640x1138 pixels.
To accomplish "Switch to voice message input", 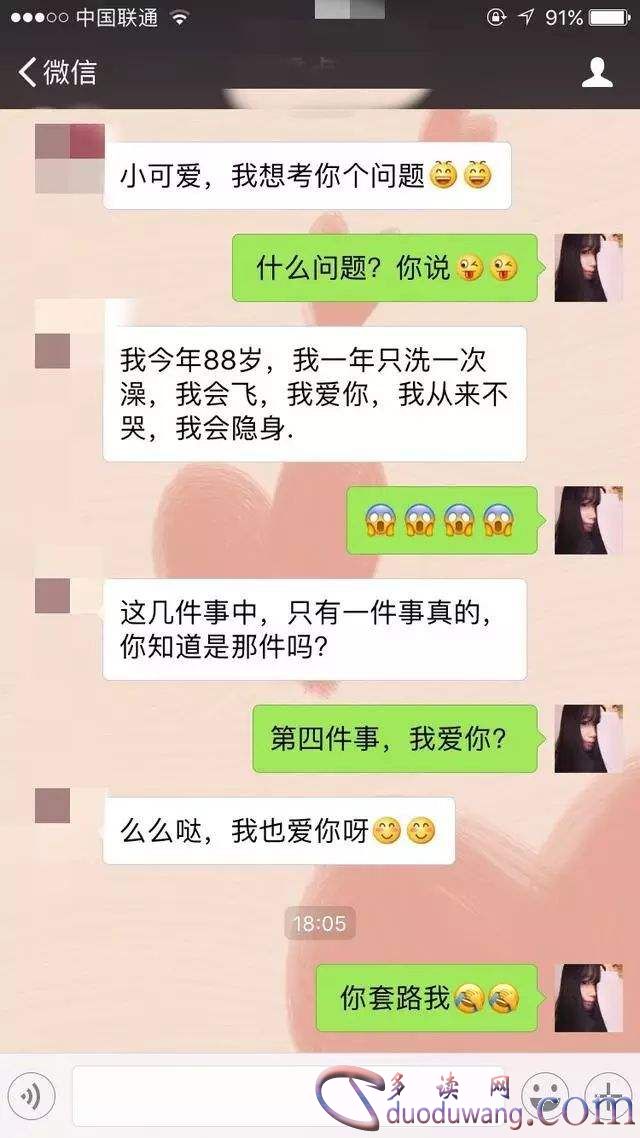I will click(x=36, y=1096).
